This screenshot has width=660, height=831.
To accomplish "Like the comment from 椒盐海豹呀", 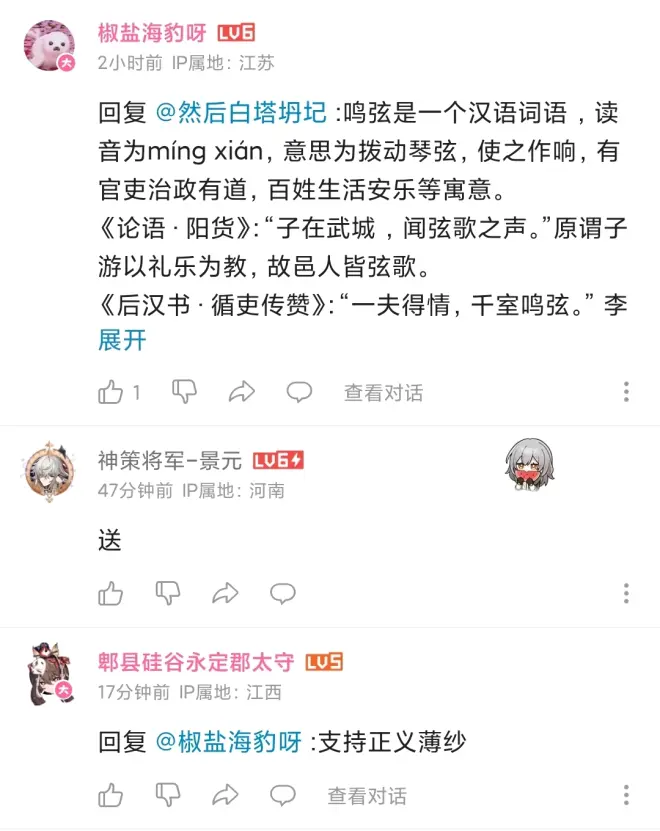I will 111,393.
